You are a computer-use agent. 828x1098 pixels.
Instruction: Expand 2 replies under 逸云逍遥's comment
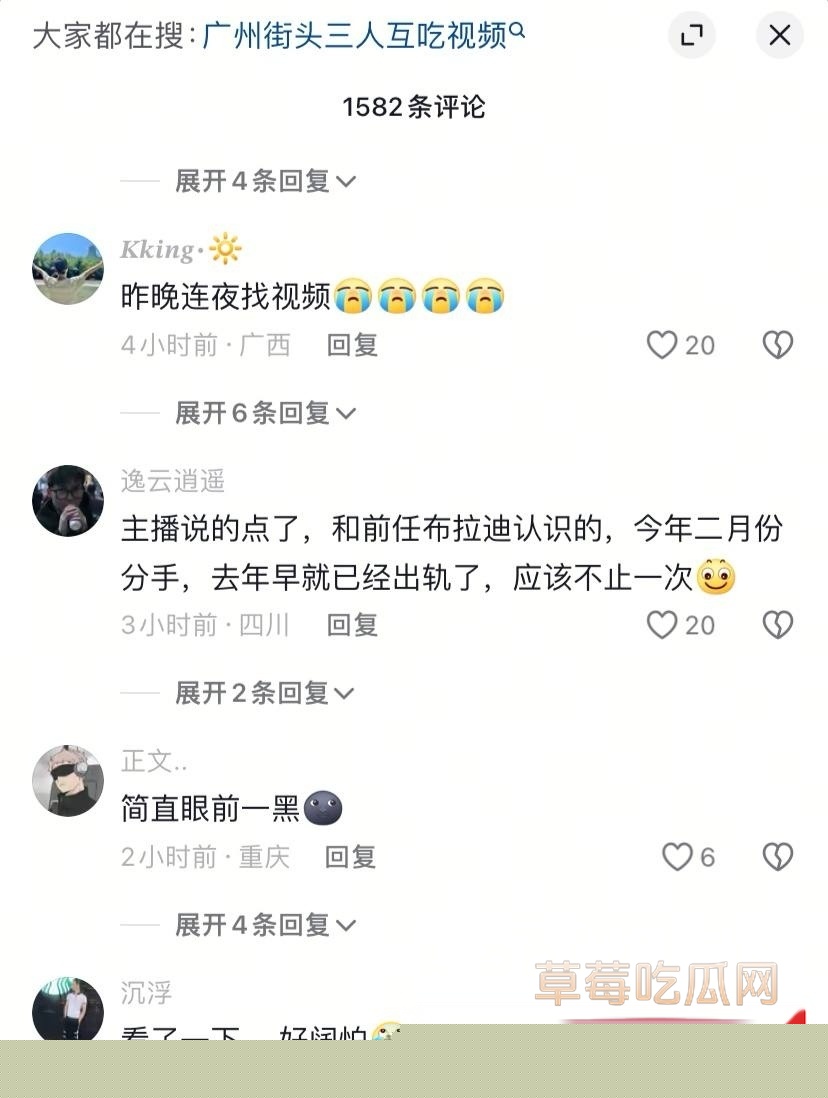pyautogui.click(x=265, y=693)
